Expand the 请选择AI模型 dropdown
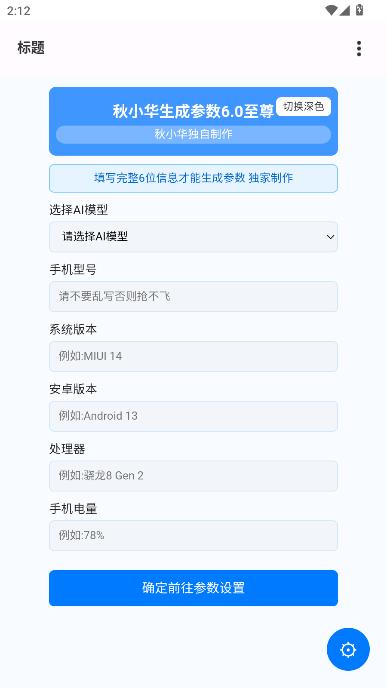The image size is (387, 688). tap(194, 236)
